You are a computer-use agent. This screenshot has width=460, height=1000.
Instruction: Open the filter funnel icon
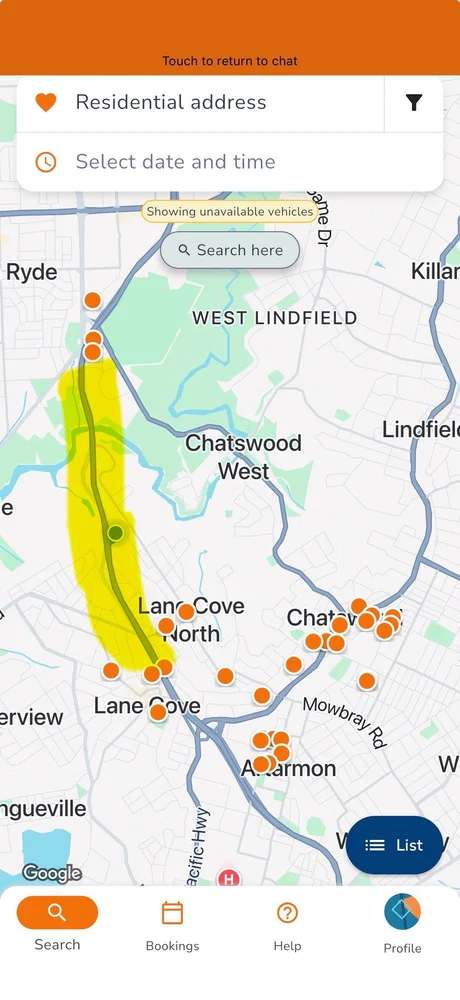414,103
